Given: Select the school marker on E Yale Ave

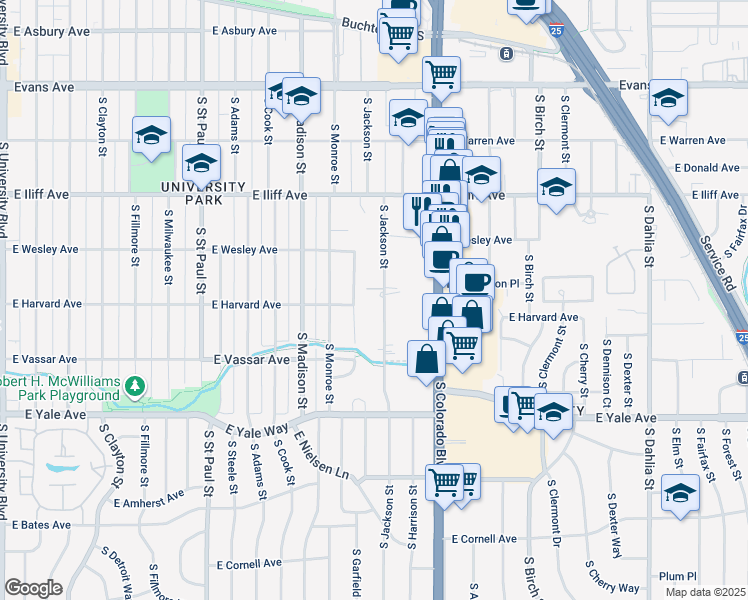Looking at the screenshot, I should click(x=552, y=412).
